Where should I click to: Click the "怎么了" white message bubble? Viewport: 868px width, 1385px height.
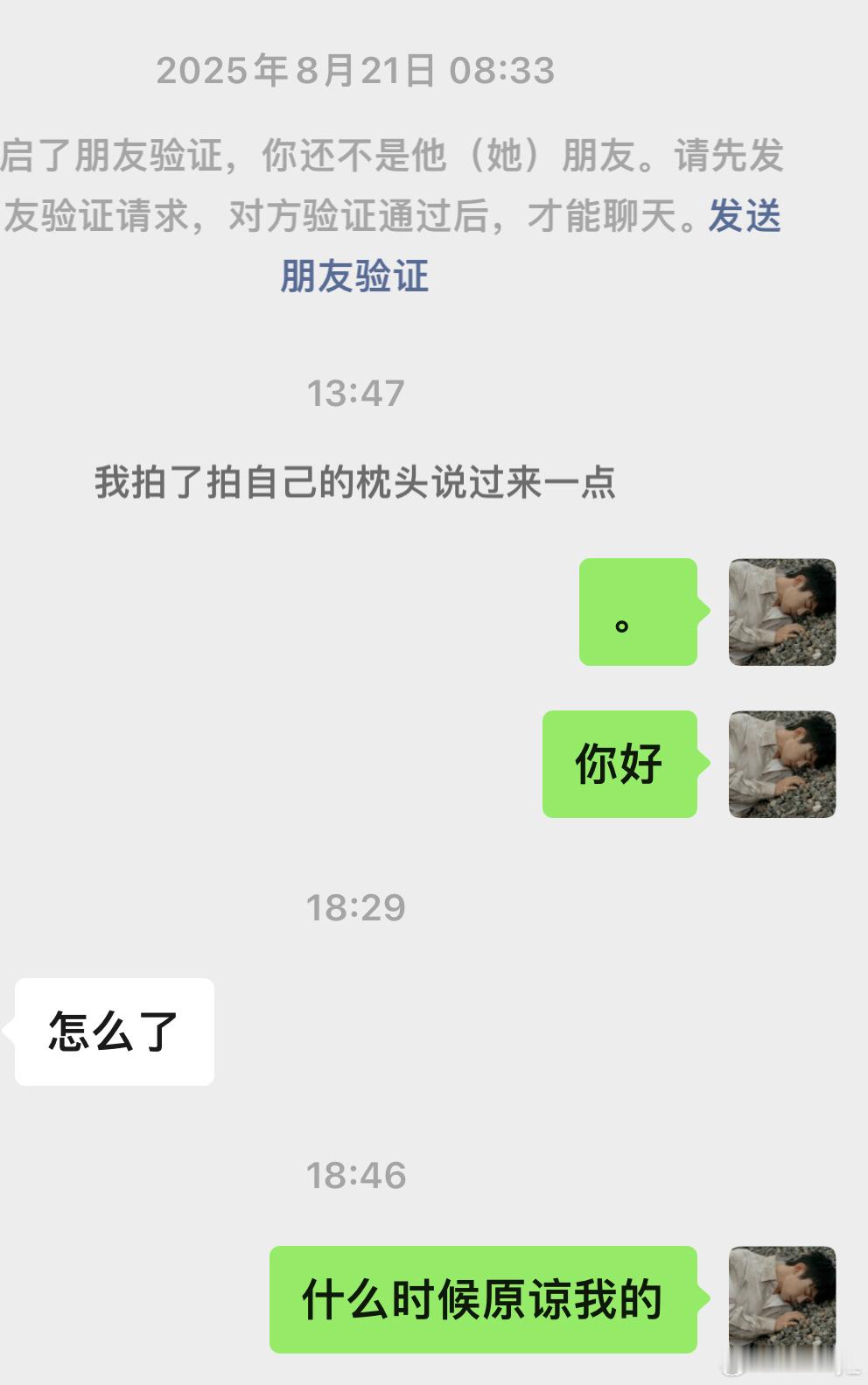click(x=113, y=1032)
